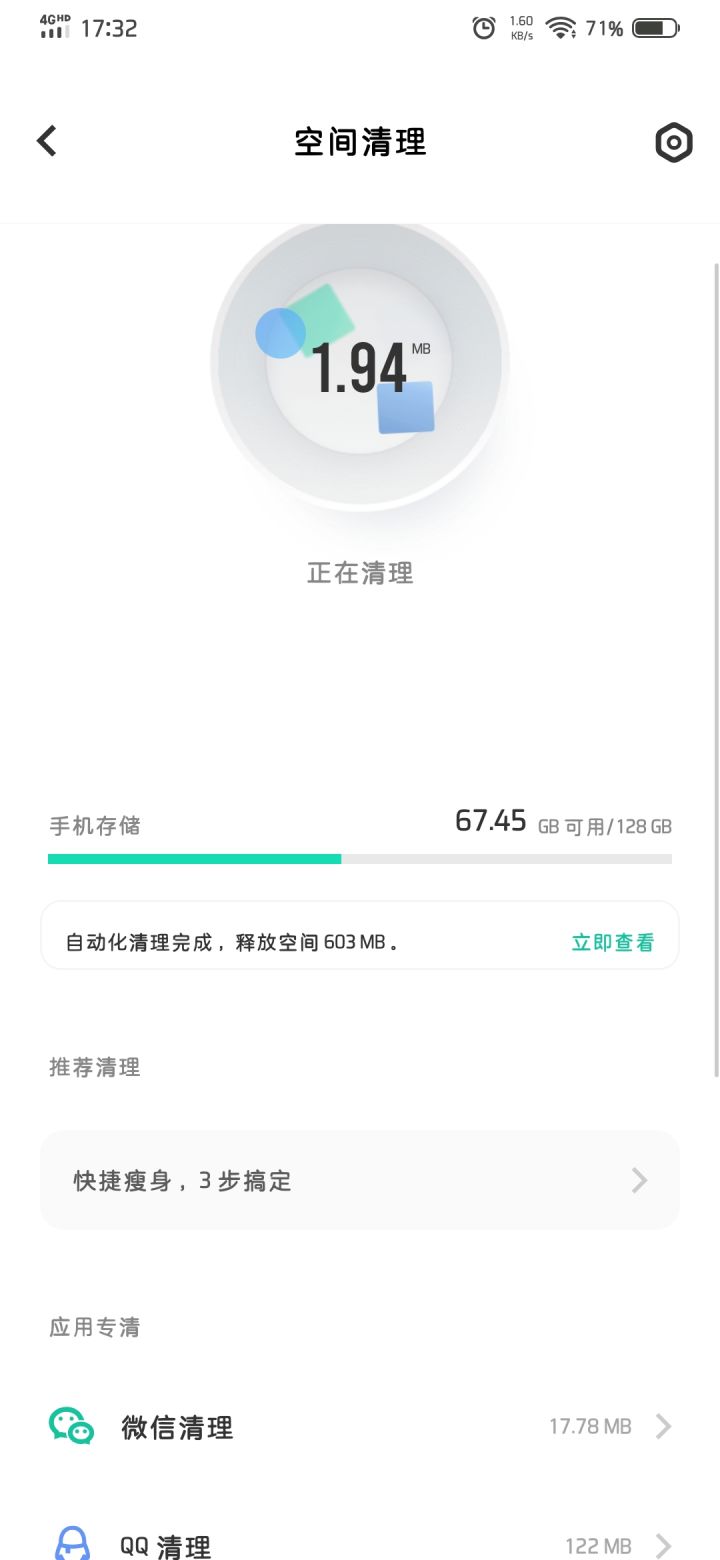This screenshot has height=1560, width=720.
Task: Open the cleanup settings hexagon icon
Action: 673,143
